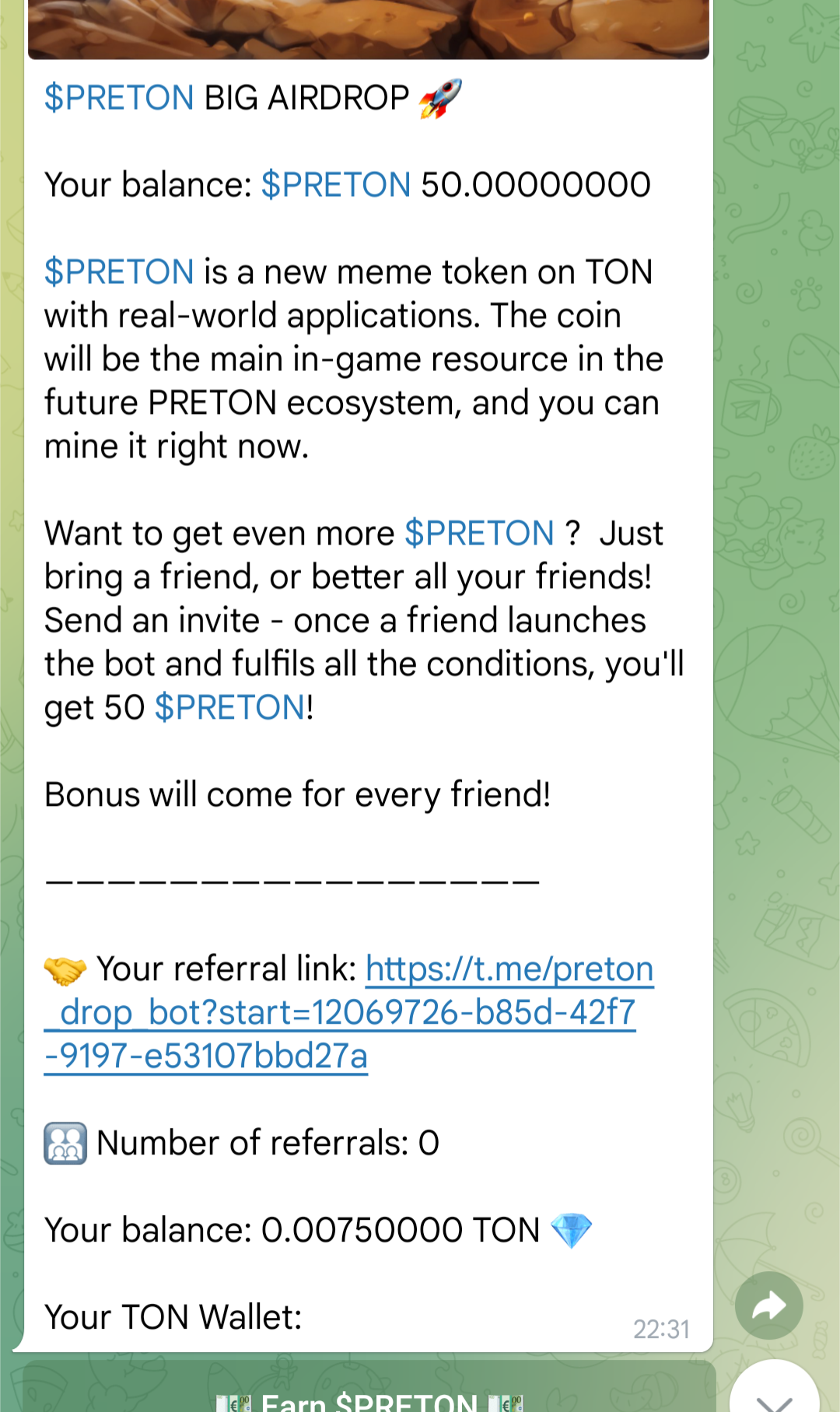Screen dimensions: 840x1412
Task: Forward this message with the share arrow
Action: tap(768, 1305)
